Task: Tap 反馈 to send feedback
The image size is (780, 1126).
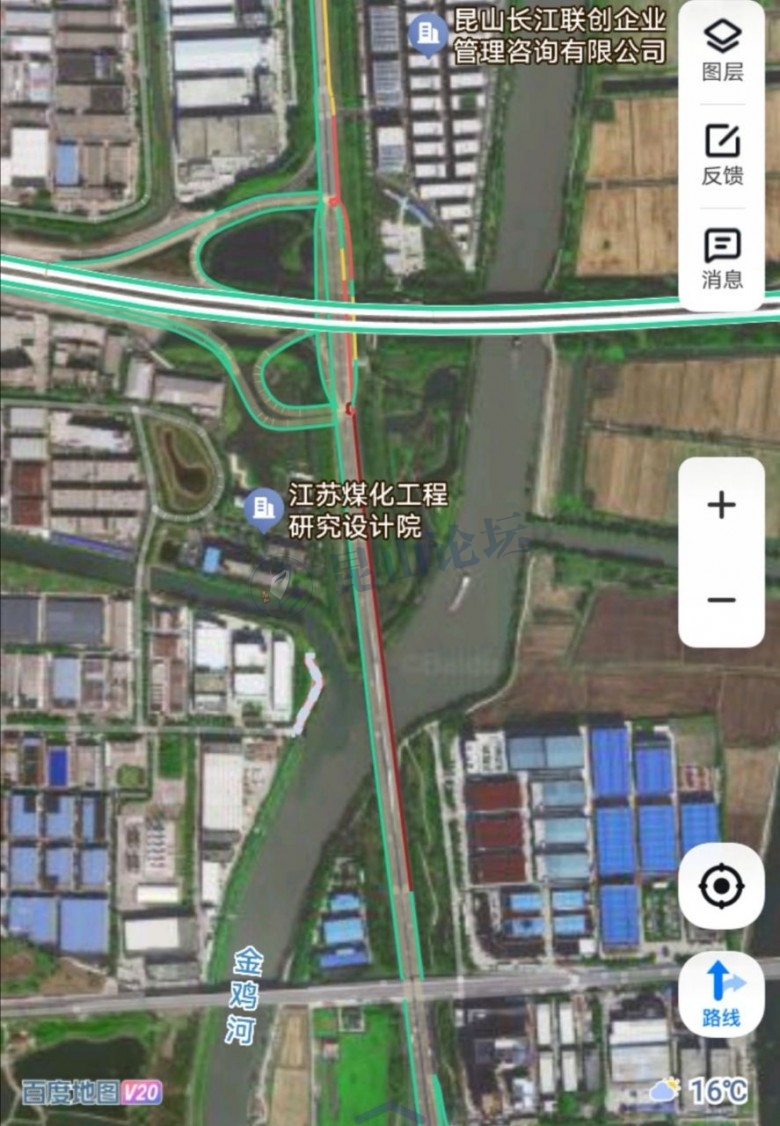Action: (x=722, y=154)
